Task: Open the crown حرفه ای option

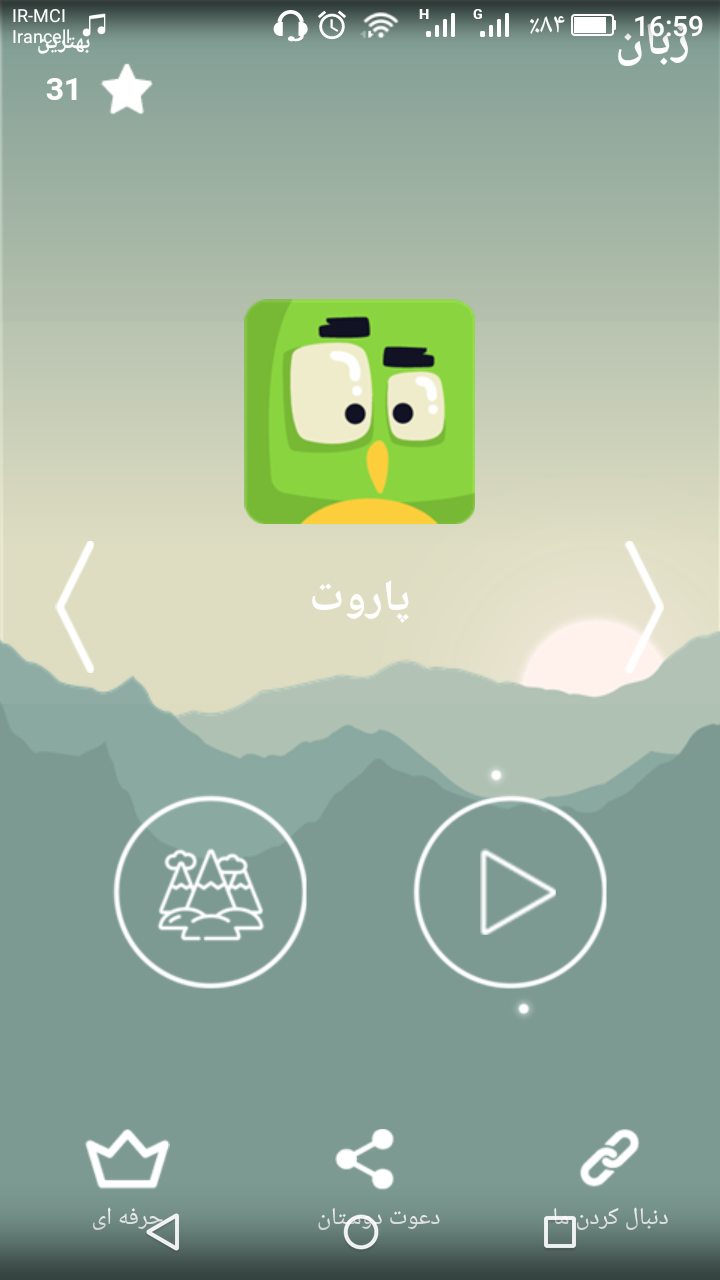Action: click(x=127, y=1160)
